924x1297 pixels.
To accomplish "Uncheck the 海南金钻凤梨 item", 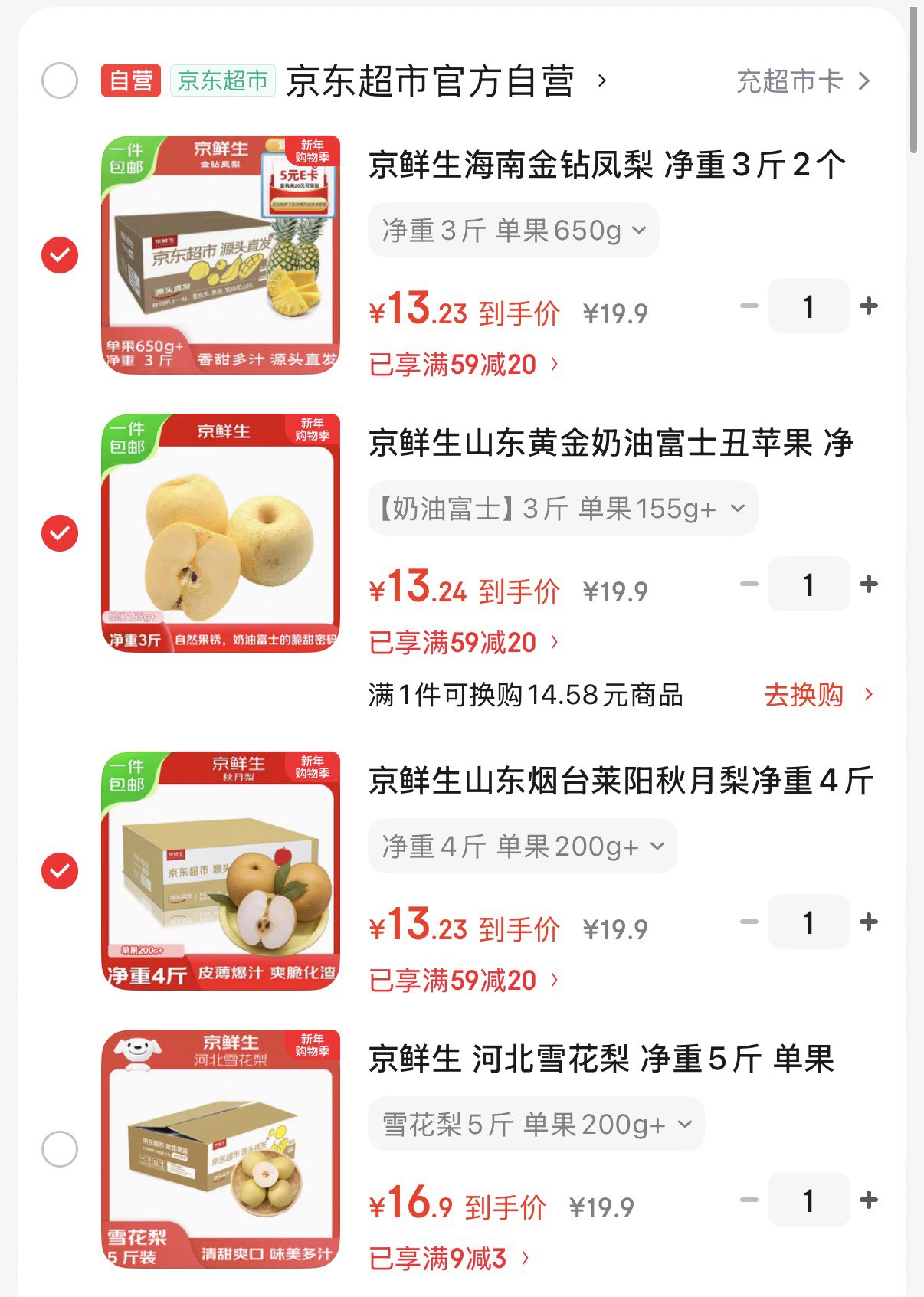I will tap(60, 255).
